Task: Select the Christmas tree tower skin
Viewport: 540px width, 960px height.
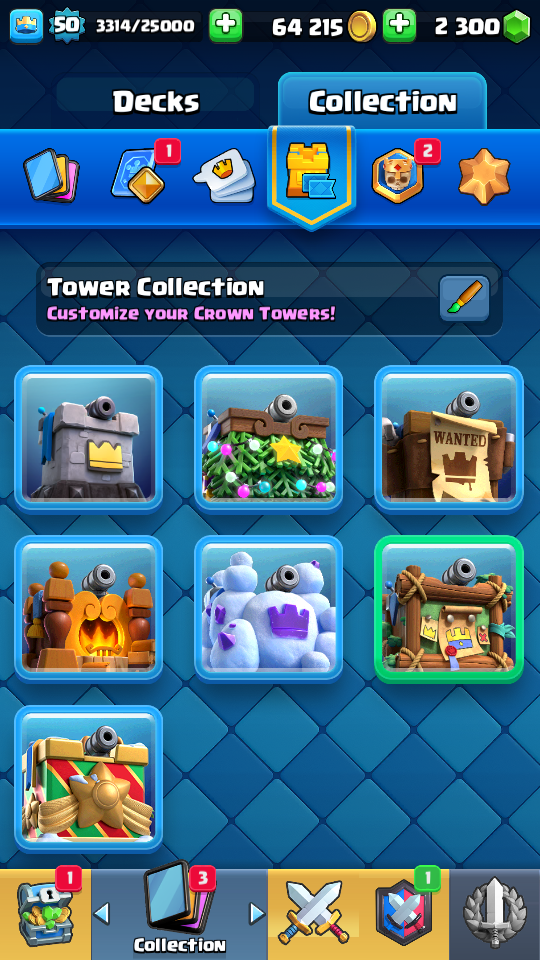Action: (269, 440)
